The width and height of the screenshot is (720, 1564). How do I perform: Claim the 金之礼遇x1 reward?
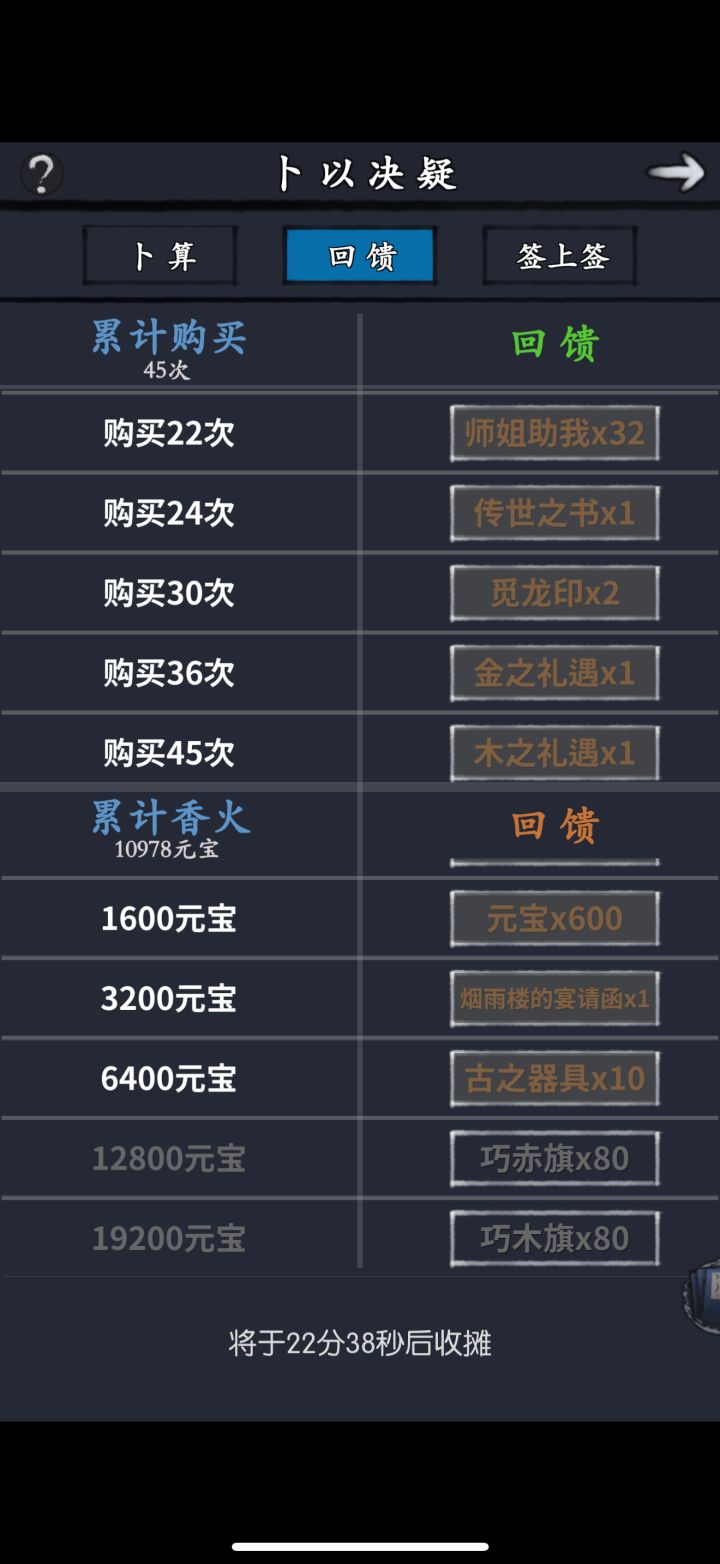coord(554,672)
